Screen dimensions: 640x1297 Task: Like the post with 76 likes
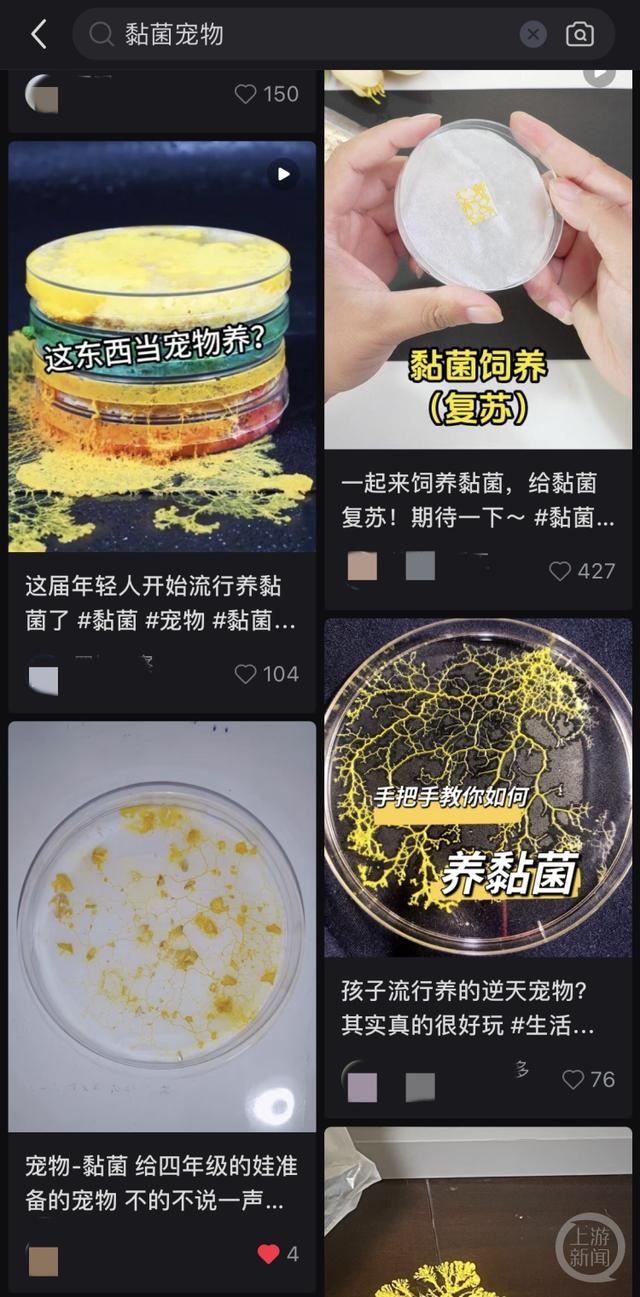coord(573,1080)
